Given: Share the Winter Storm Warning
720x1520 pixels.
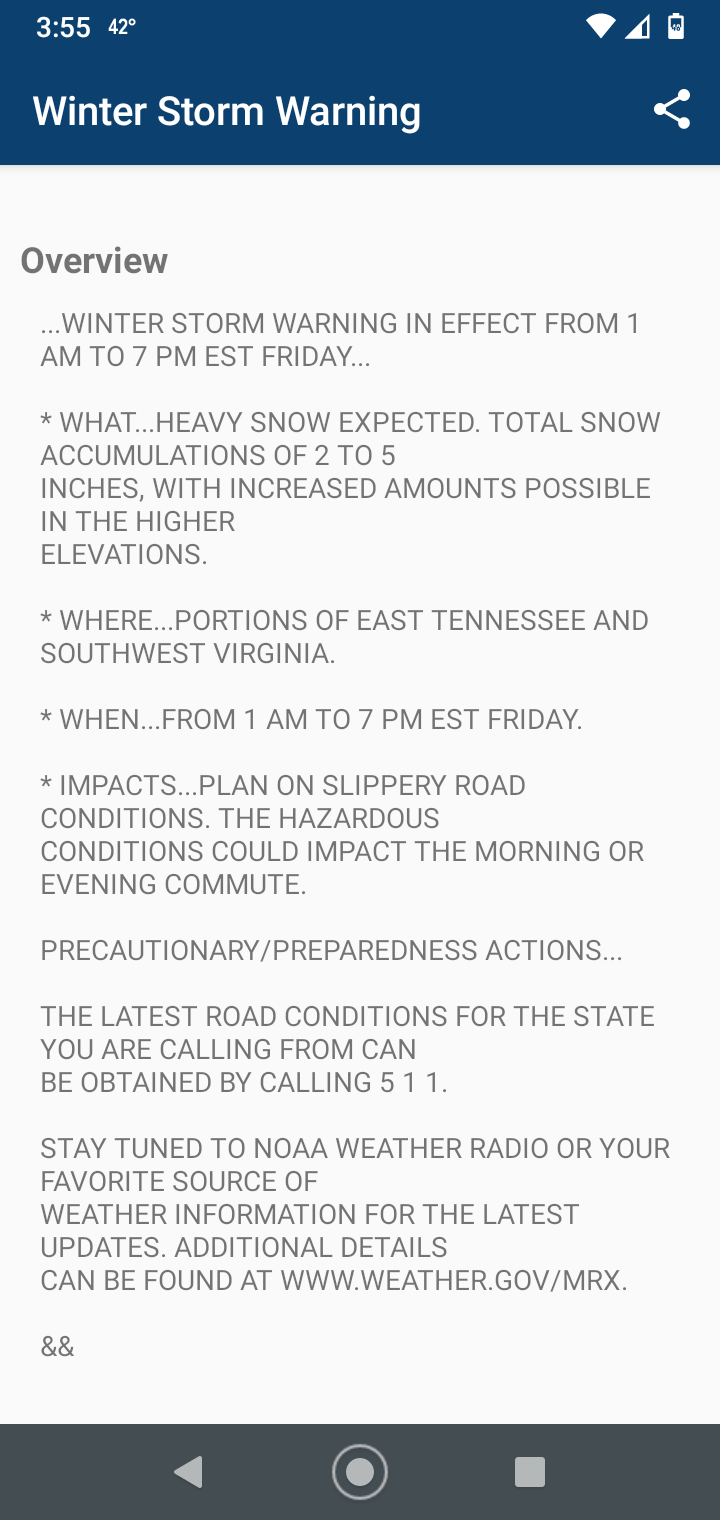Looking at the screenshot, I should pos(672,110).
